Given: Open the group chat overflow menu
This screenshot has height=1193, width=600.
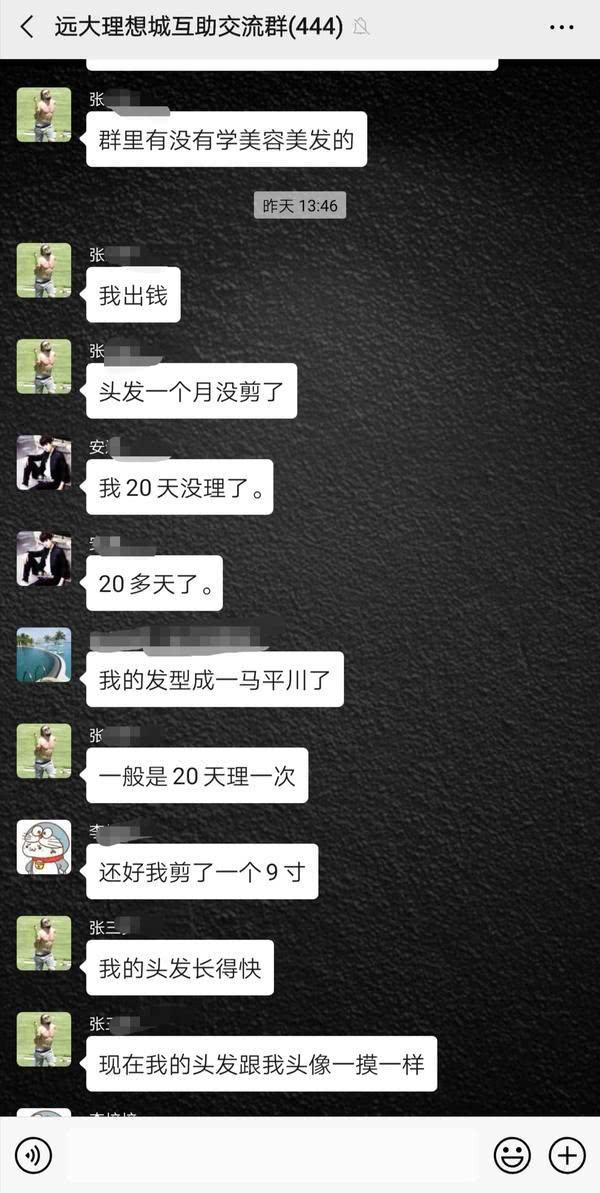Looking at the screenshot, I should coord(562,27).
